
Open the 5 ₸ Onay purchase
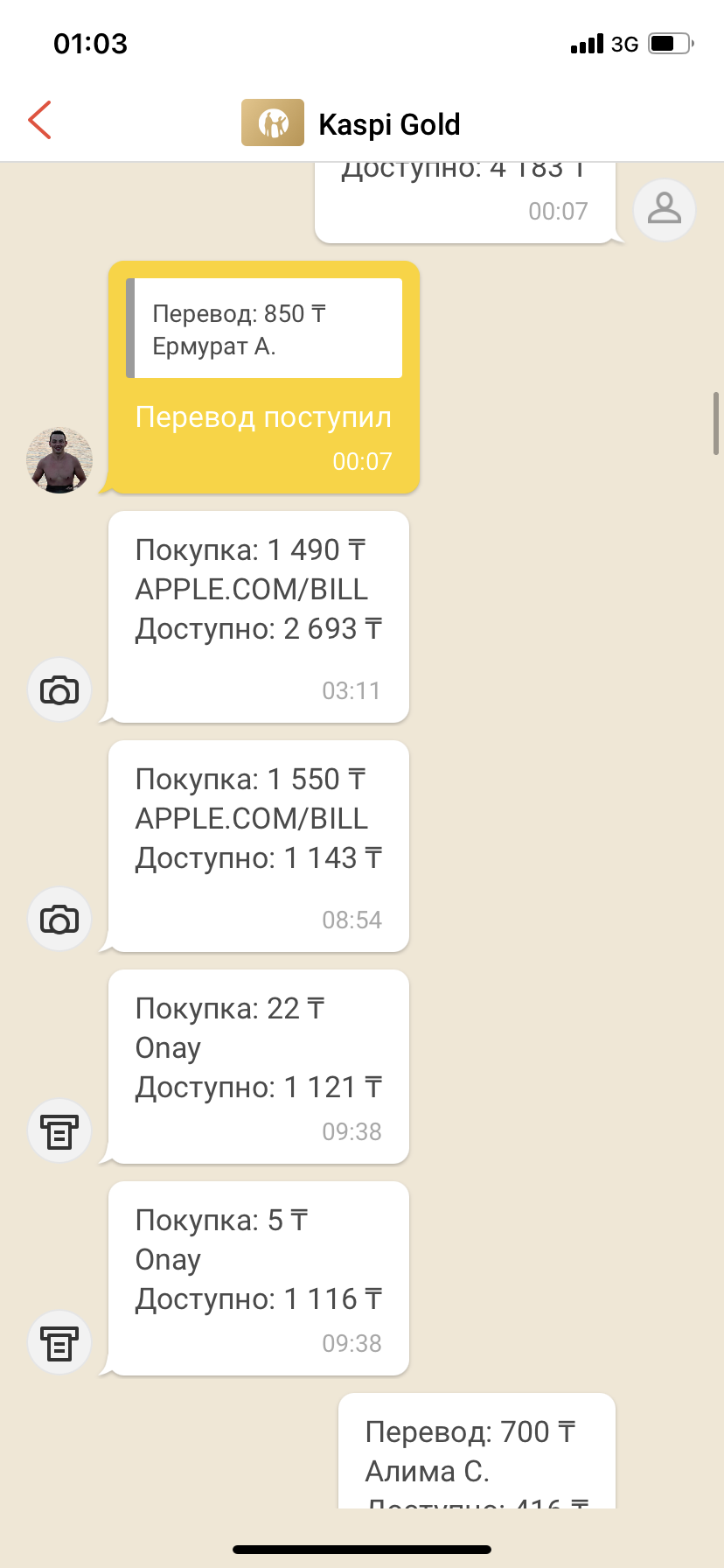click(259, 1277)
